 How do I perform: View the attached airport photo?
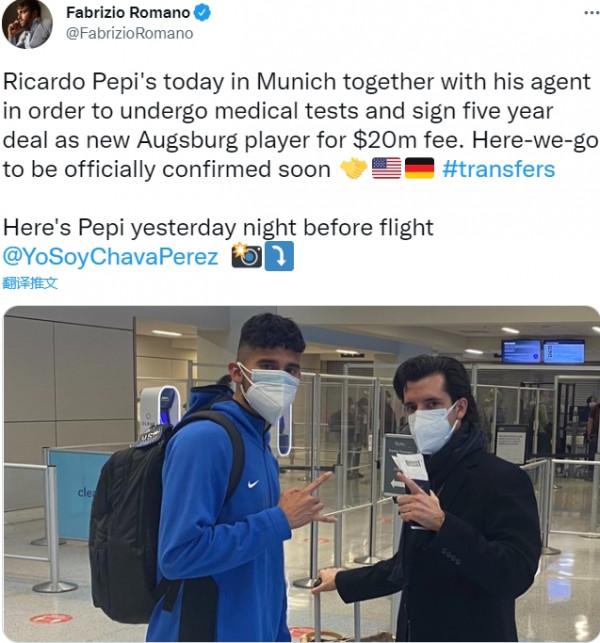tap(300, 474)
